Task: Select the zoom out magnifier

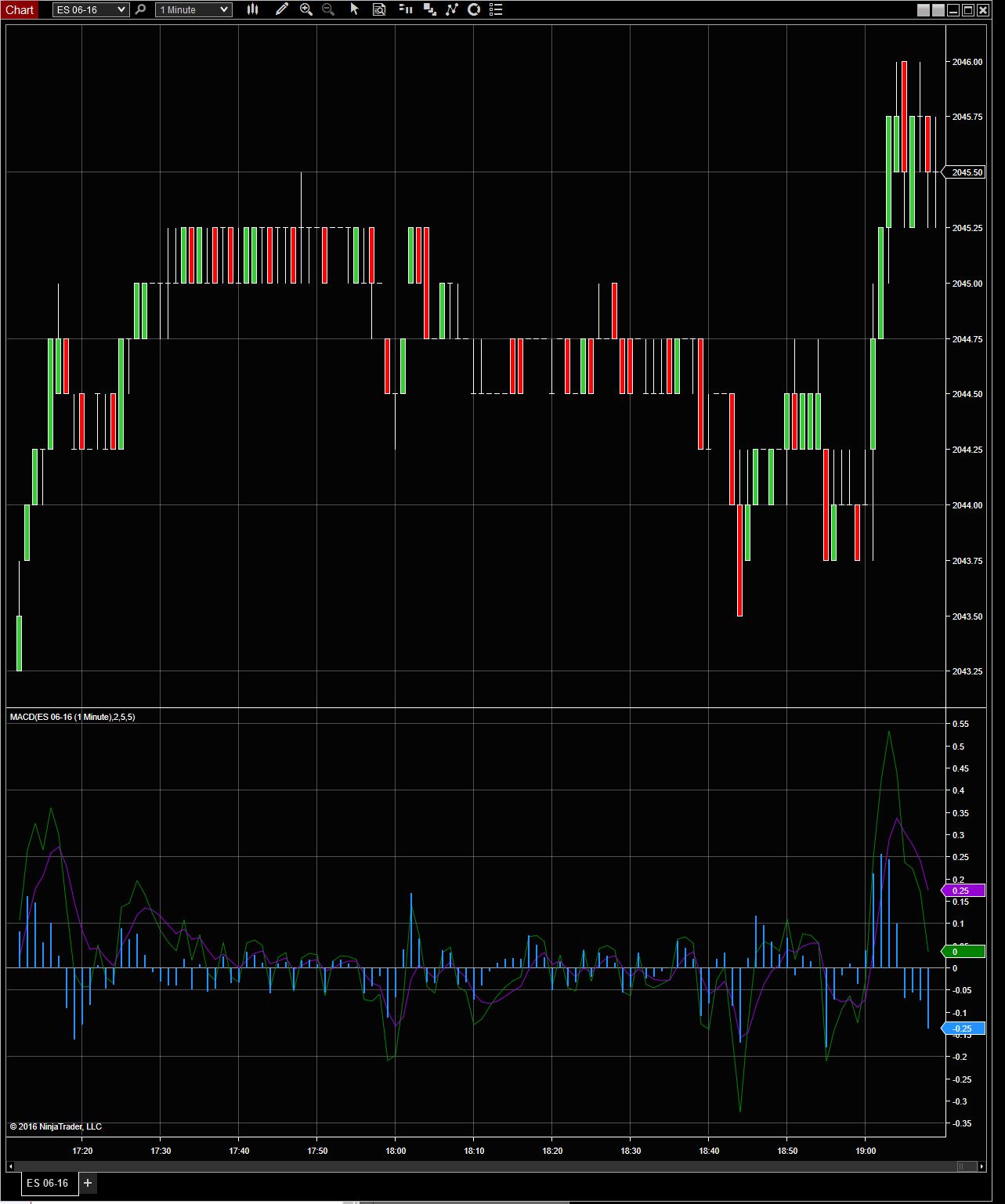Action: (328, 9)
